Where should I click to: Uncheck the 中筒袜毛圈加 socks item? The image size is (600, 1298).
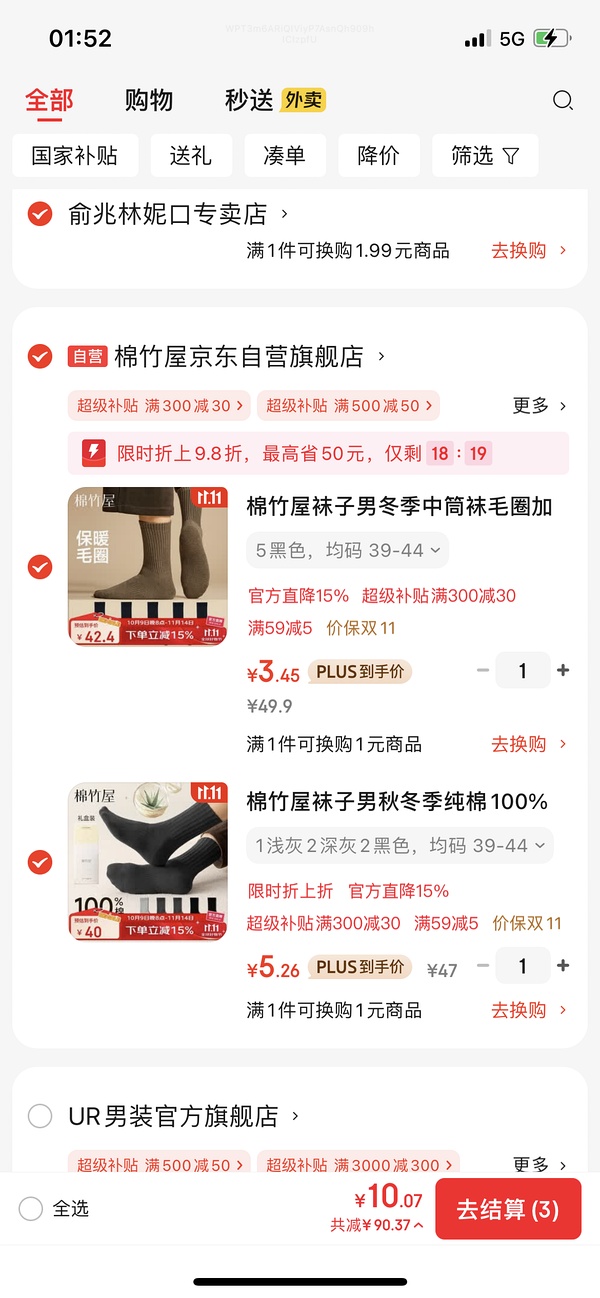pos(40,567)
